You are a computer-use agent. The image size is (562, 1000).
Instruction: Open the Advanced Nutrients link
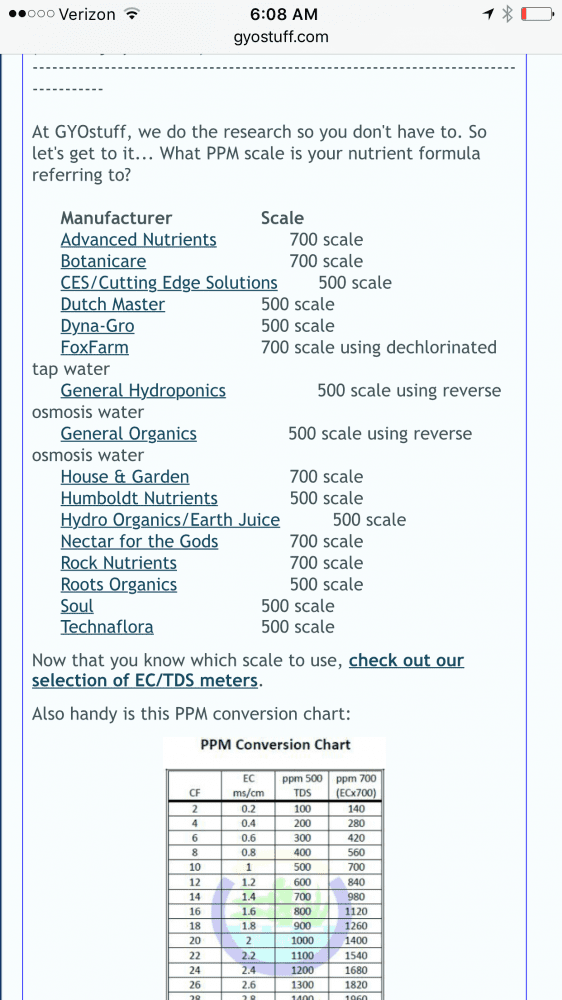[x=138, y=240]
